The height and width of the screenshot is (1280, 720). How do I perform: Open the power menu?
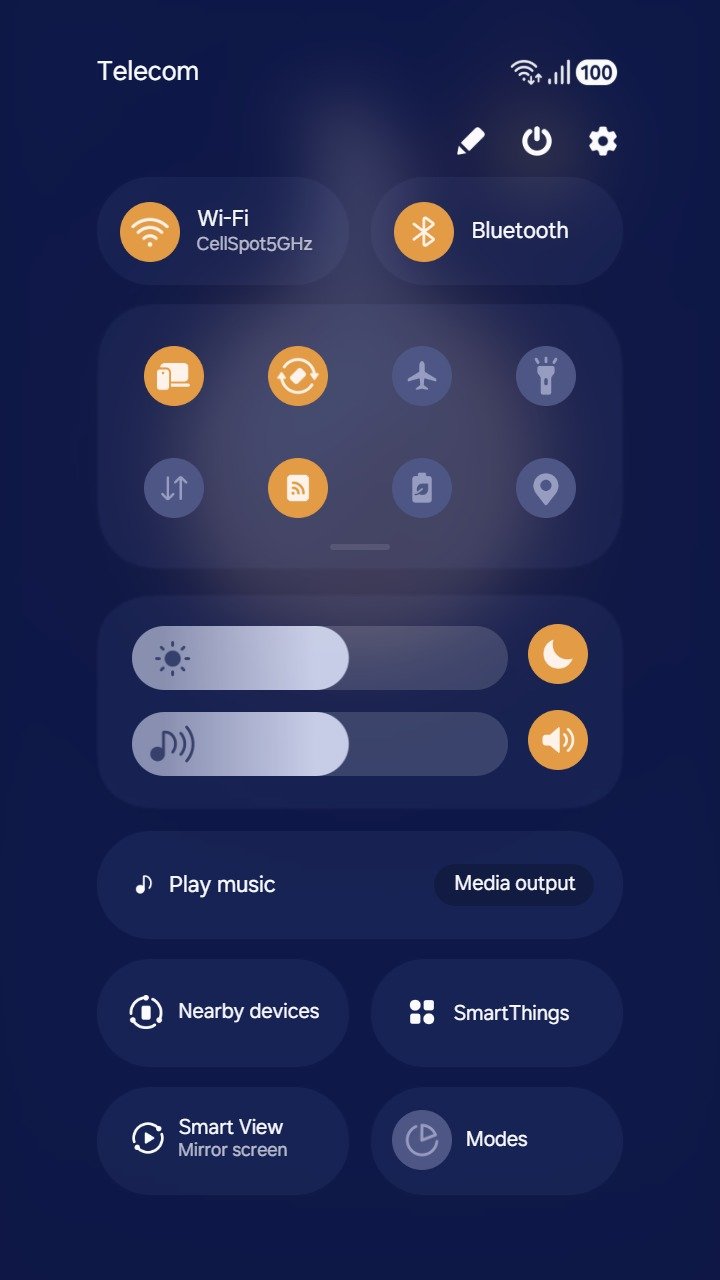tap(537, 142)
